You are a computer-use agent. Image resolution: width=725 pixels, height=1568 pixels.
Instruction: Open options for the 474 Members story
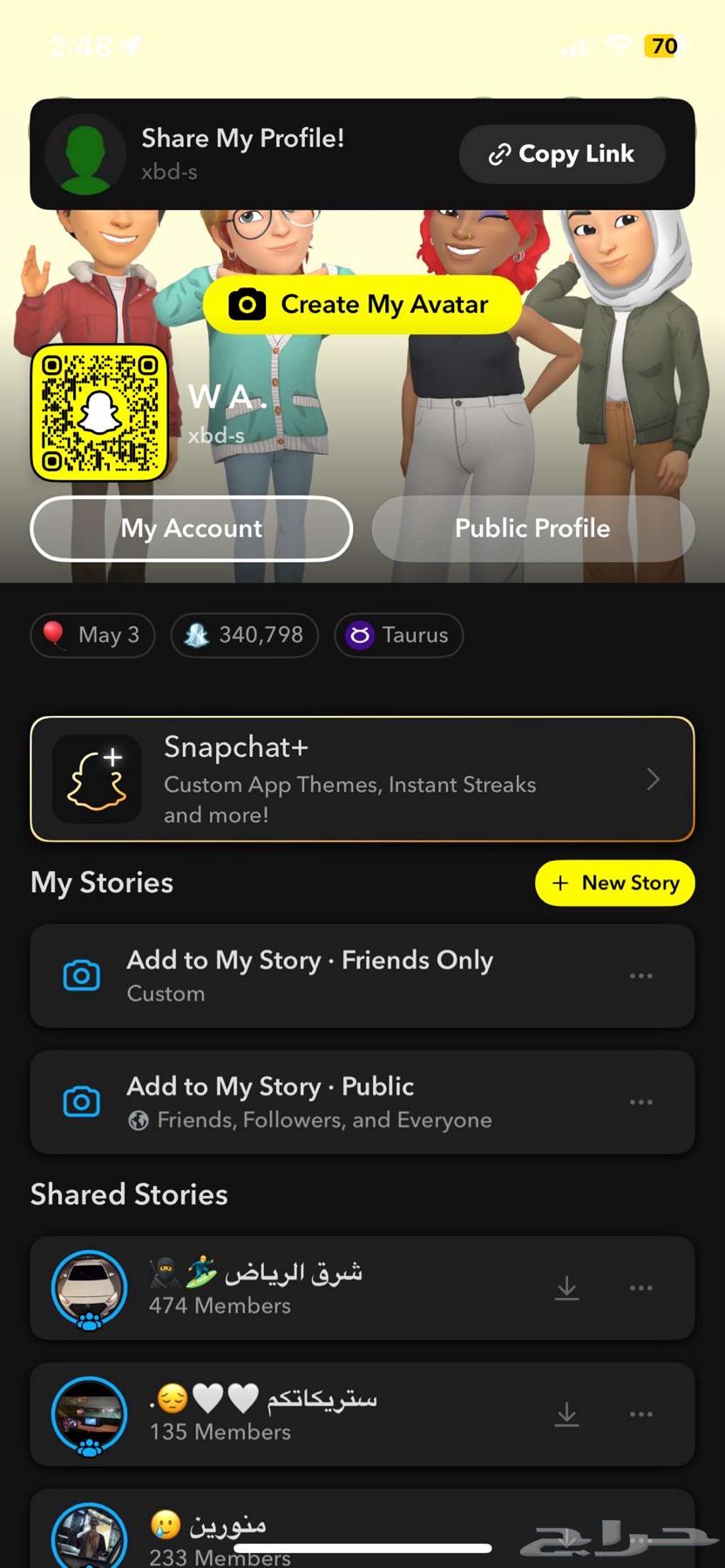(x=640, y=1288)
